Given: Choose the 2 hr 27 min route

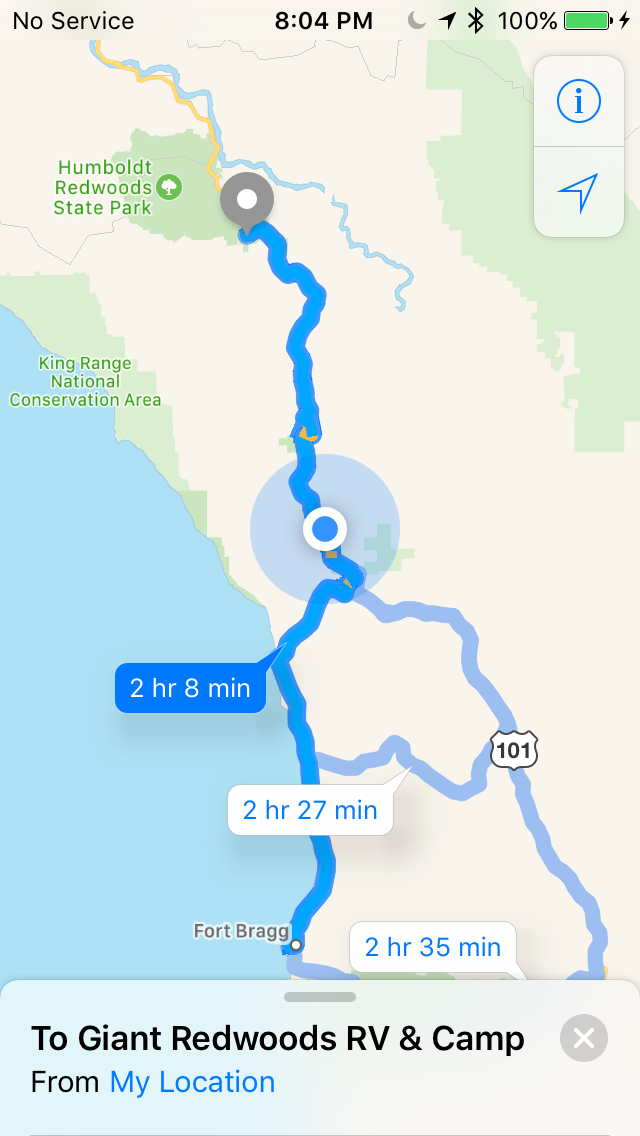Looking at the screenshot, I should coord(310,810).
